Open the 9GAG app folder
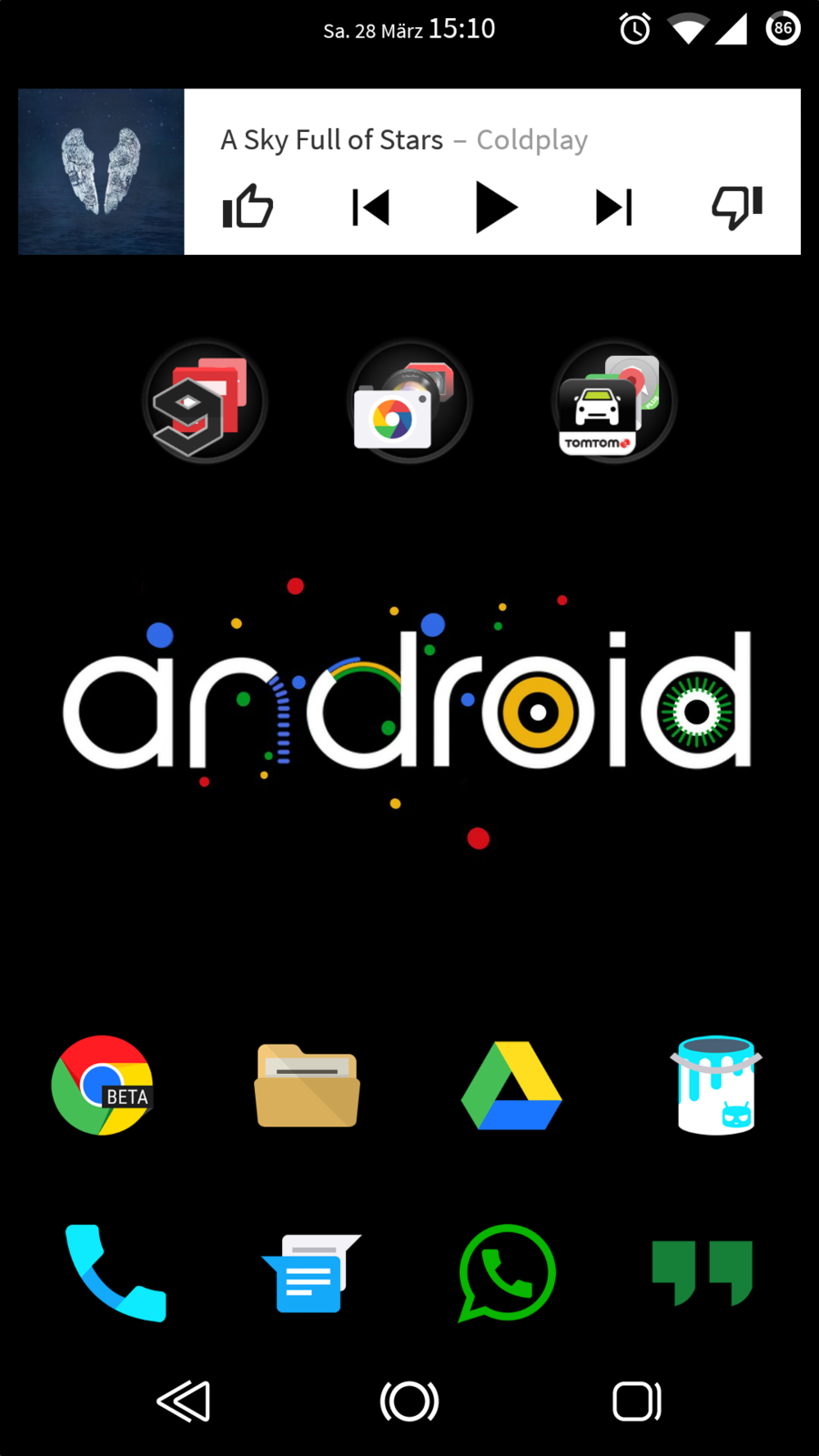Image resolution: width=819 pixels, height=1456 pixels. point(205,401)
